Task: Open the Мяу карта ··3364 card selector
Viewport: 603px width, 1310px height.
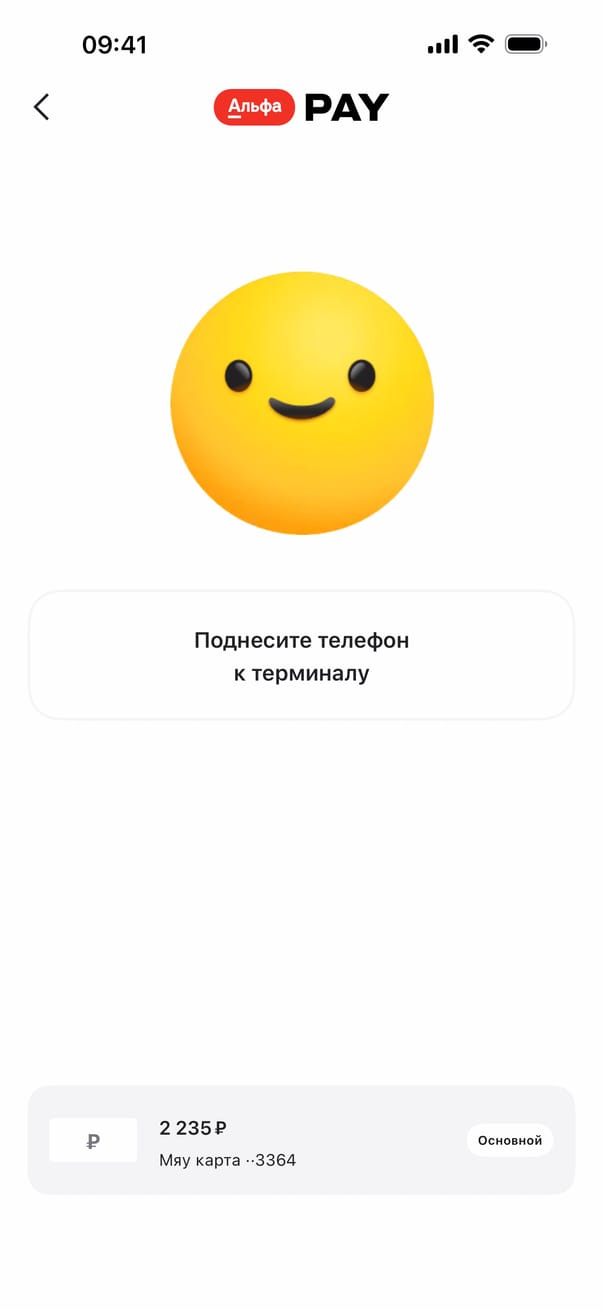Action: coord(300,1141)
